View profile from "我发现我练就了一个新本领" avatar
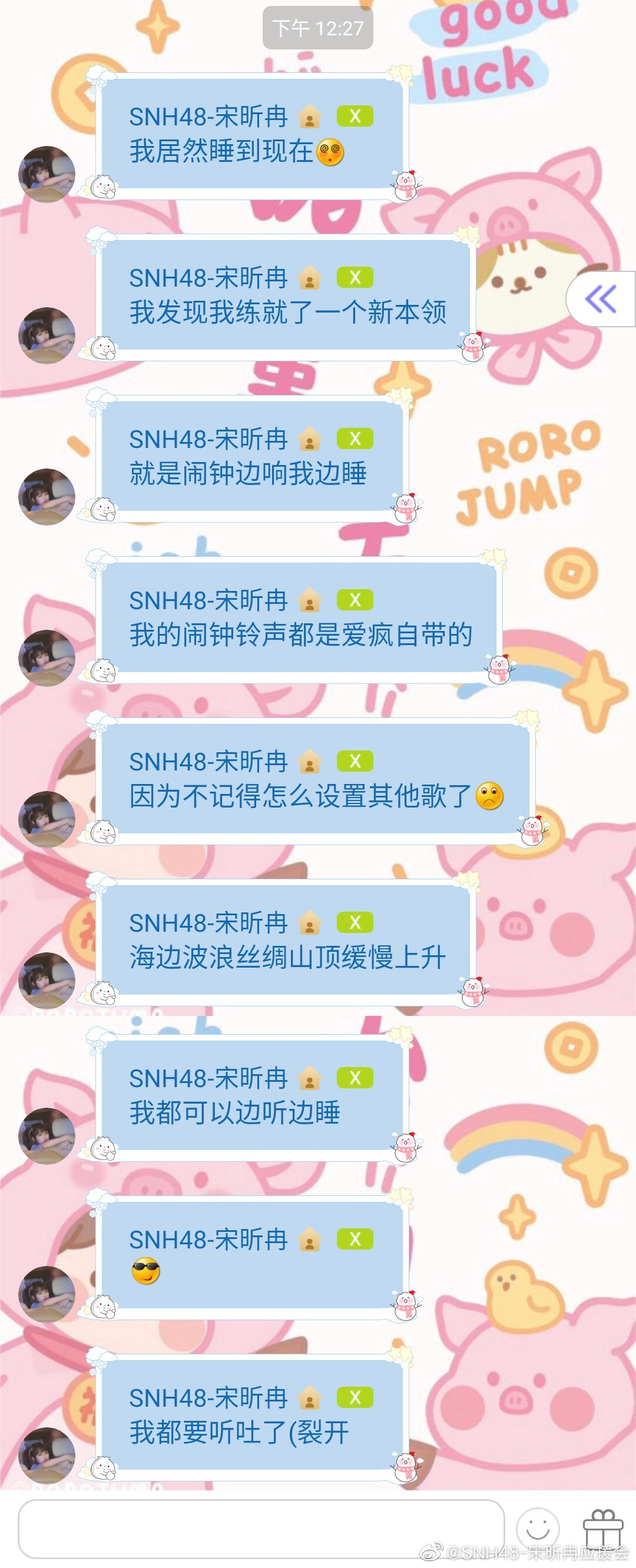The width and height of the screenshot is (636, 1568). 47,335
